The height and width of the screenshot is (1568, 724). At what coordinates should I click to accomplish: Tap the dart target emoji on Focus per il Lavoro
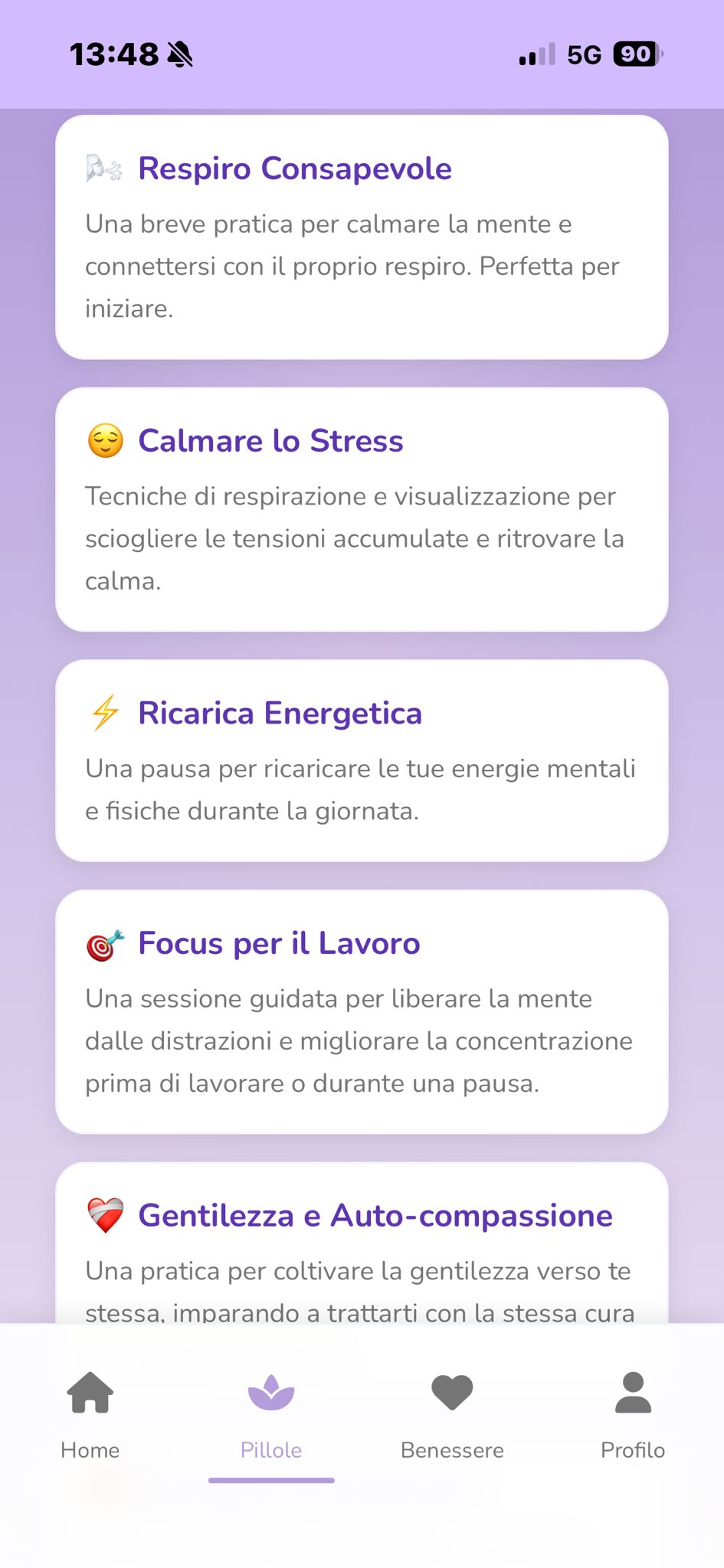click(105, 943)
